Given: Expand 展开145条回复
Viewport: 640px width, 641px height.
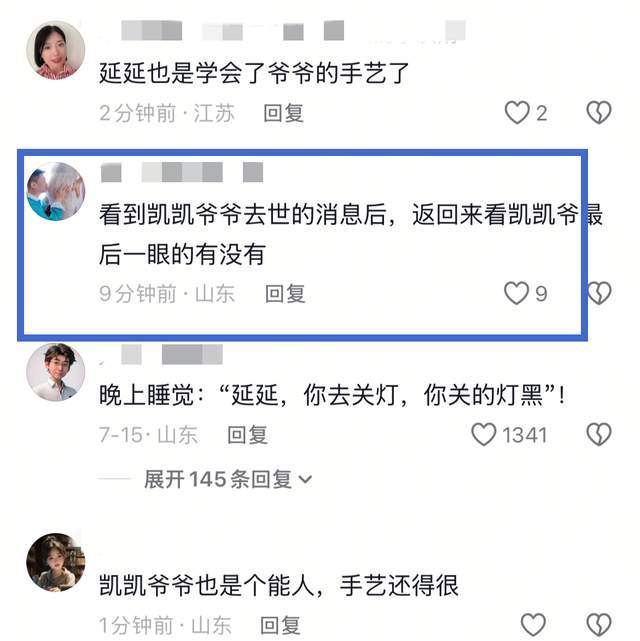Looking at the screenshot, I should (228, 479).
